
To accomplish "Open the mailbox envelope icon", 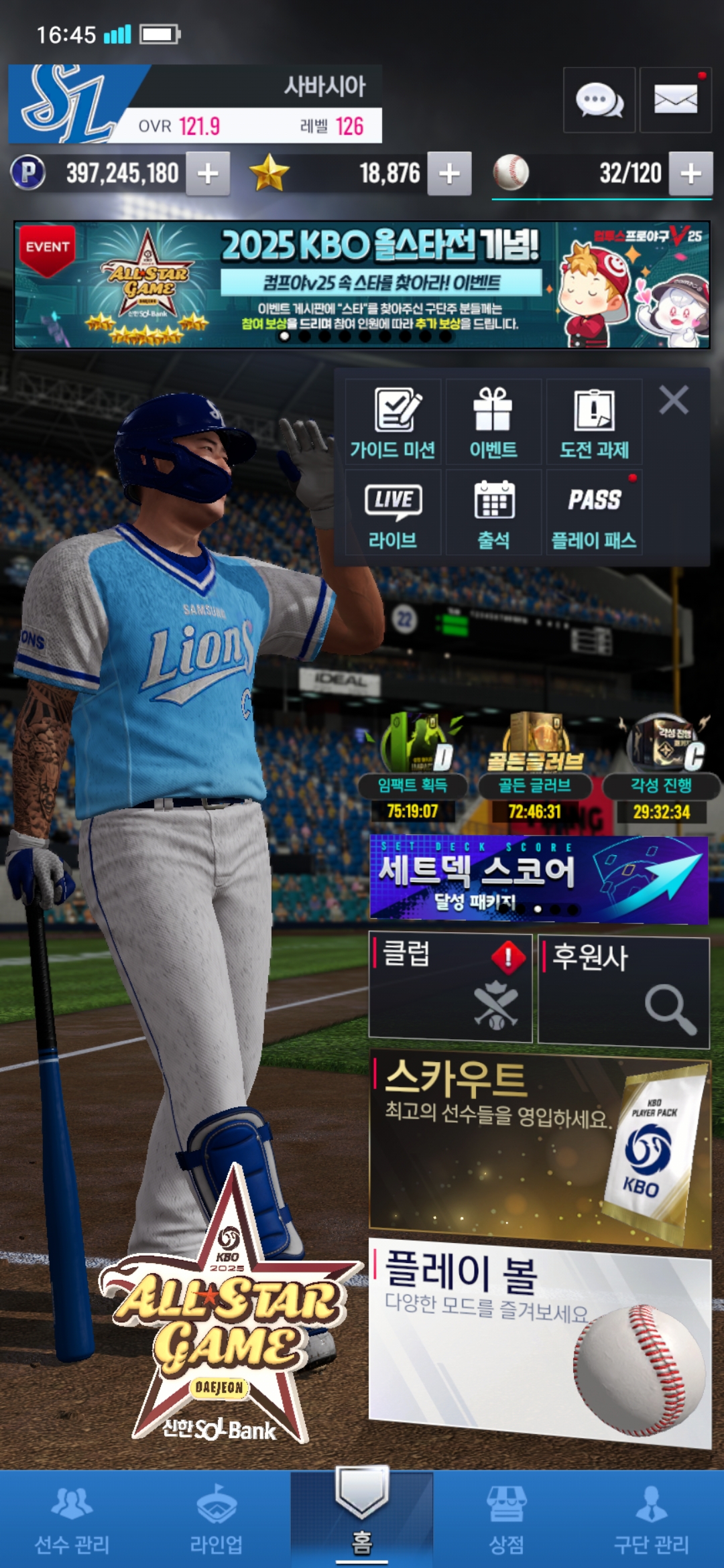I will click(x=675, y=101).
